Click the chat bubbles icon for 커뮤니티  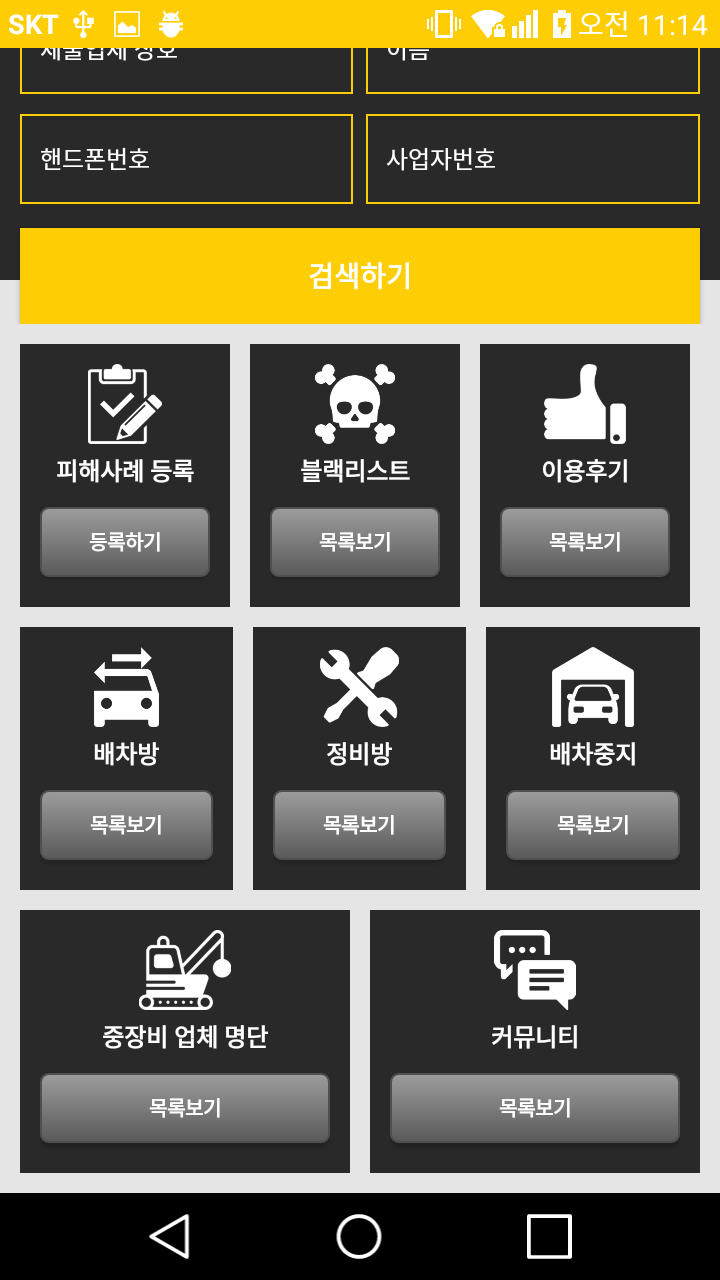[x=533, y=968]
